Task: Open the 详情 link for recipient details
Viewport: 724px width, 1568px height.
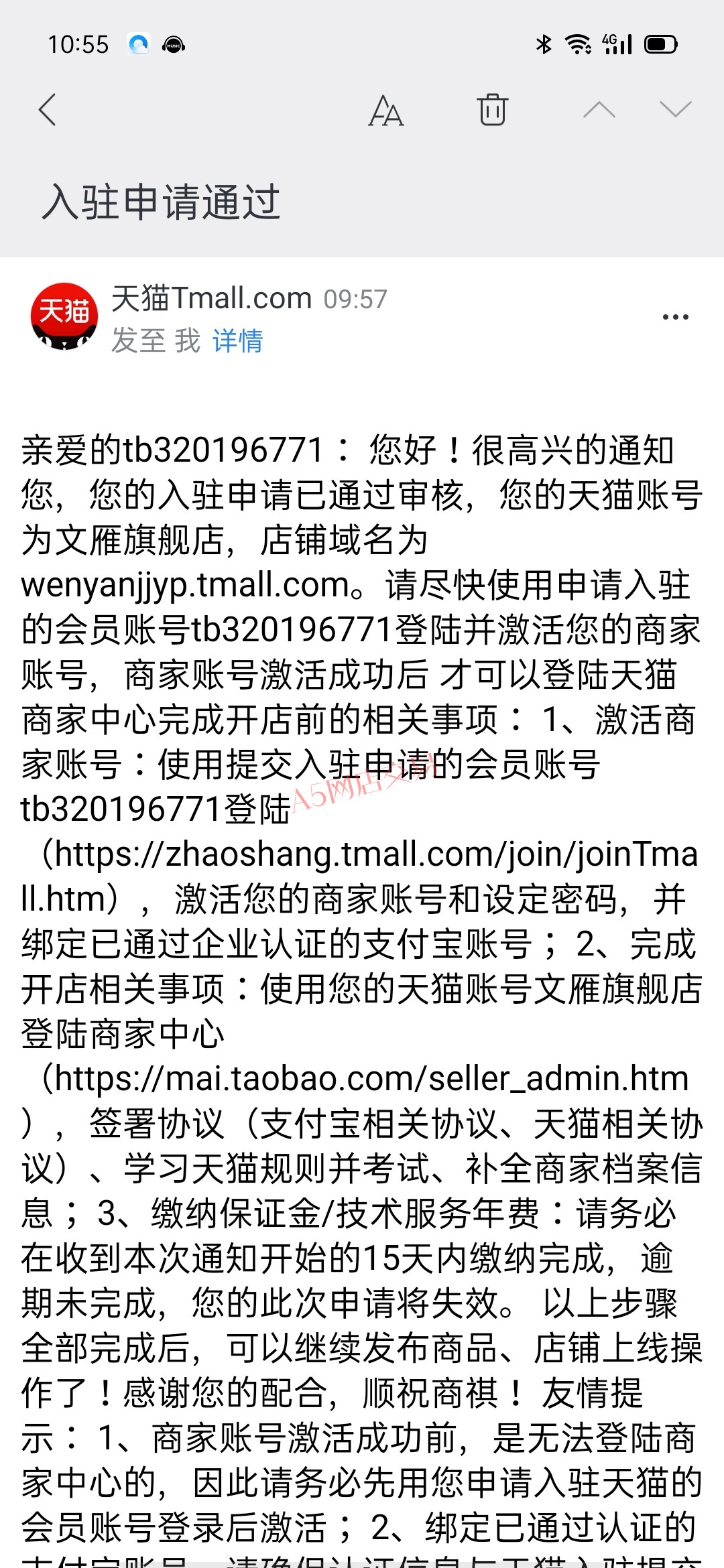Action: (x=238, y=340)
